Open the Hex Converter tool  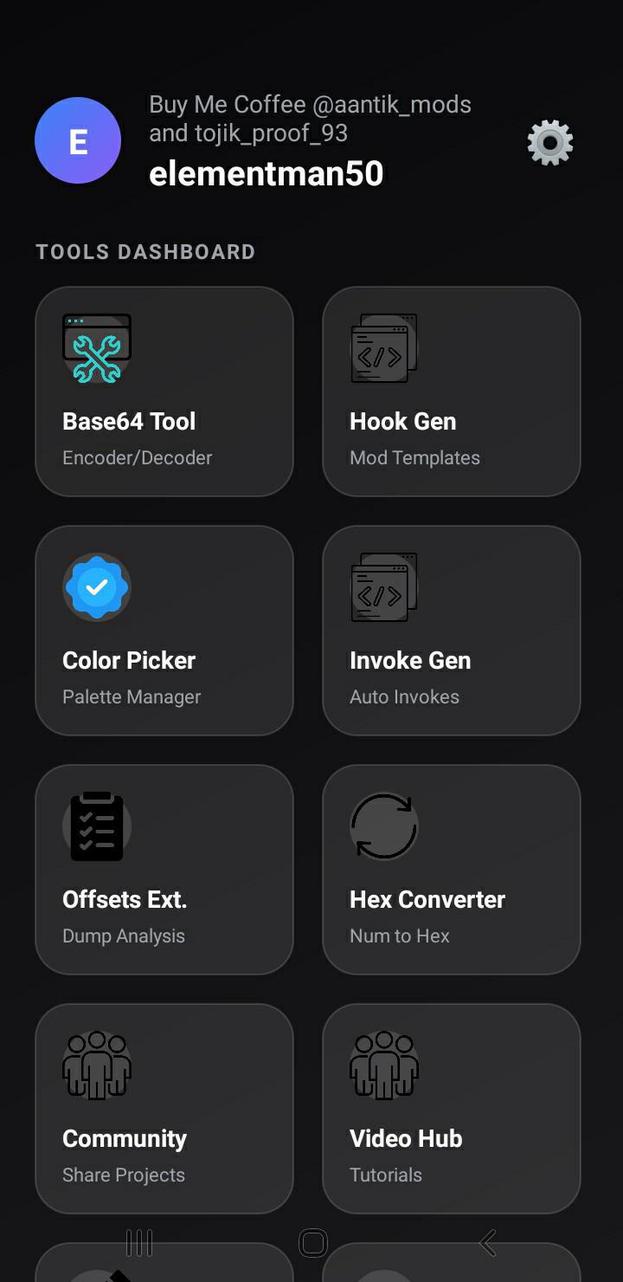451,869
